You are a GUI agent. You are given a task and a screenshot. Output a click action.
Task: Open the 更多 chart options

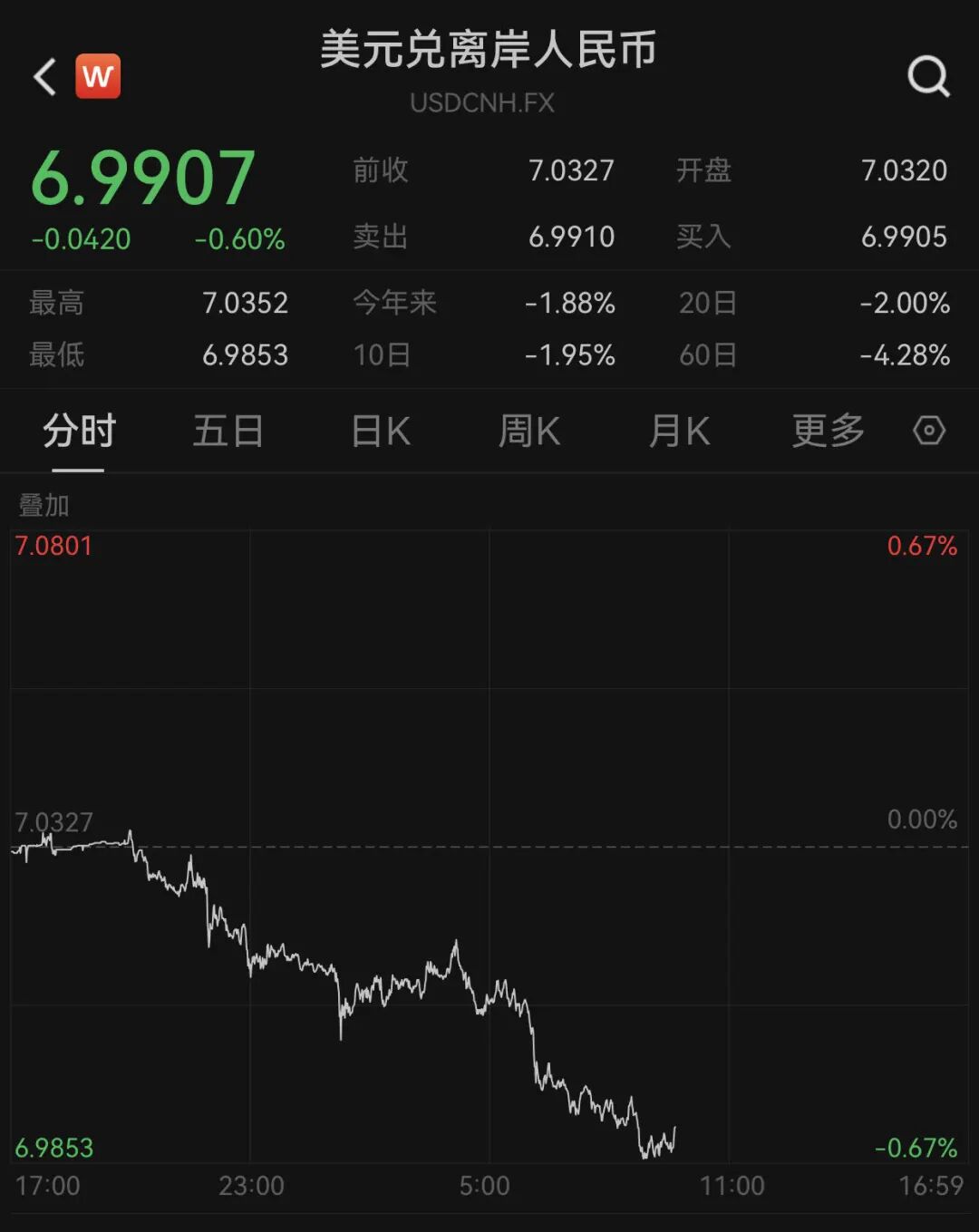(829, 431)
